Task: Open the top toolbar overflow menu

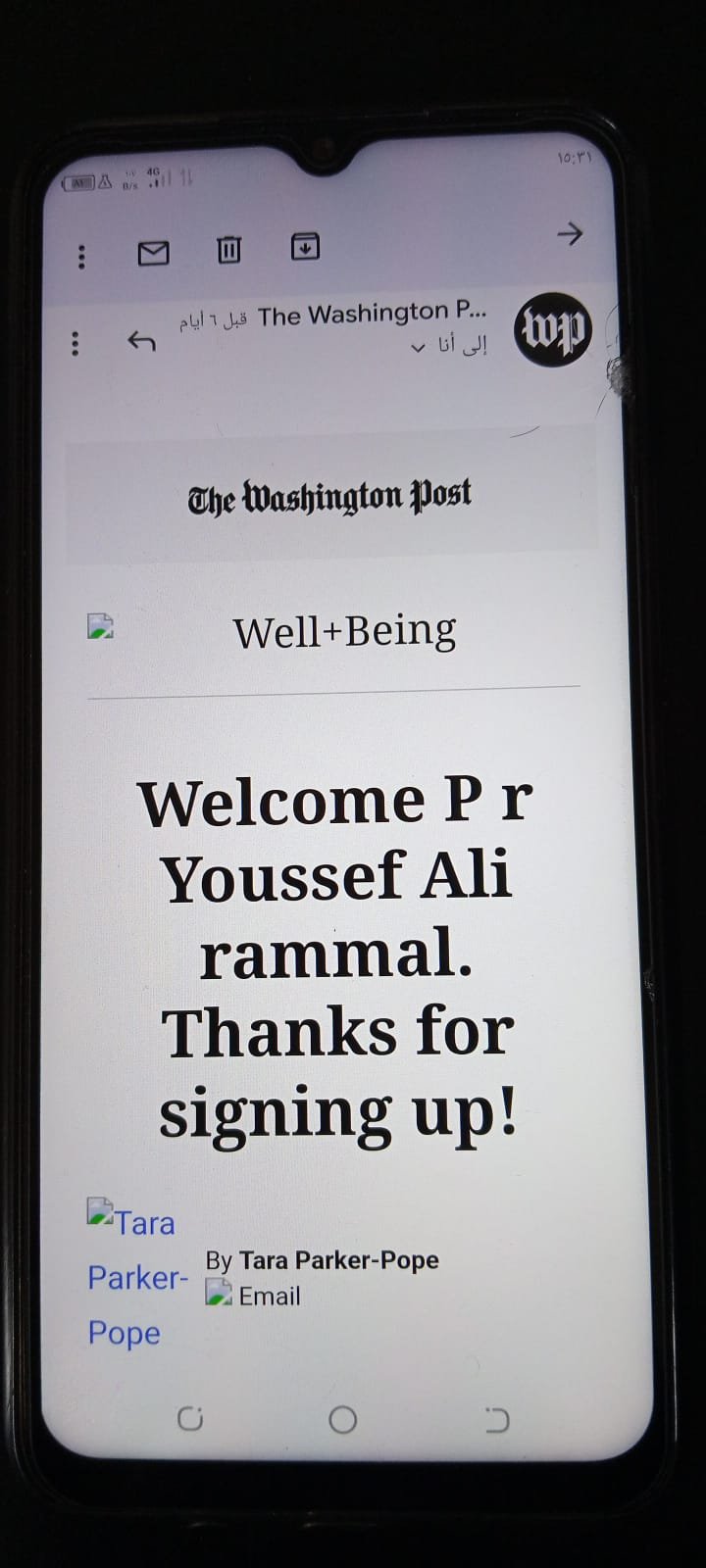Action: click(81, 257)
